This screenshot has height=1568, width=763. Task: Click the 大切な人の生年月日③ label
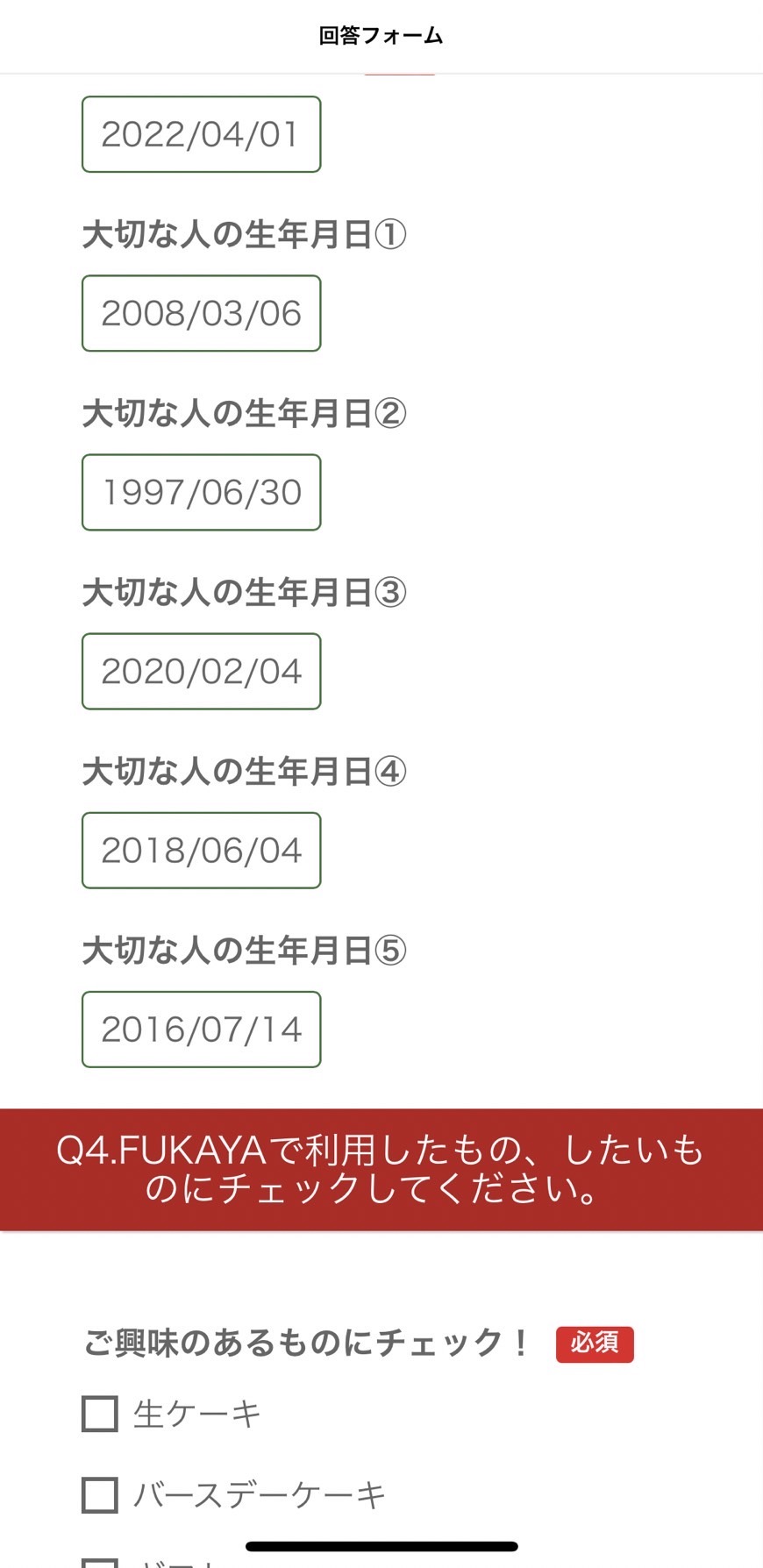244,591
